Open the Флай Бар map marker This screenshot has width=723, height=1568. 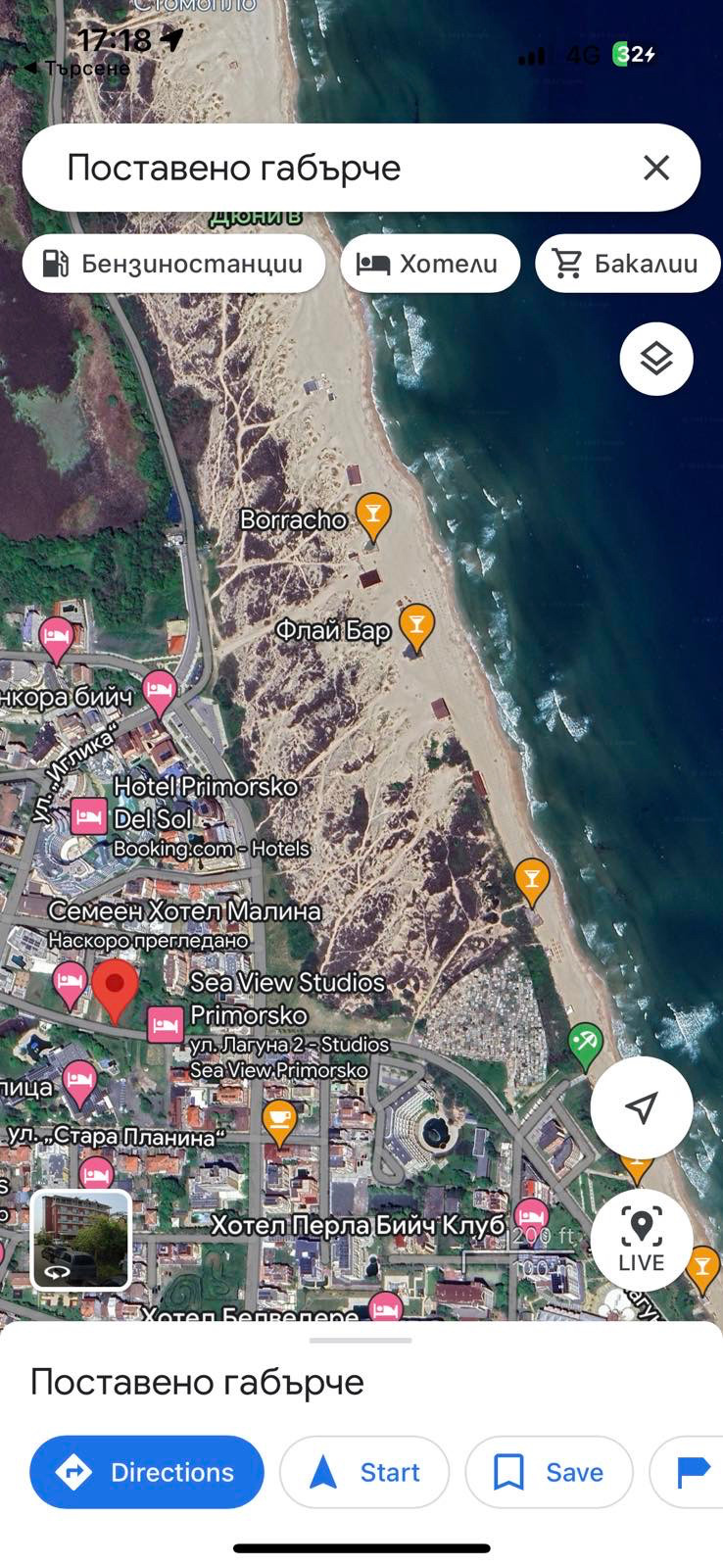416,624
